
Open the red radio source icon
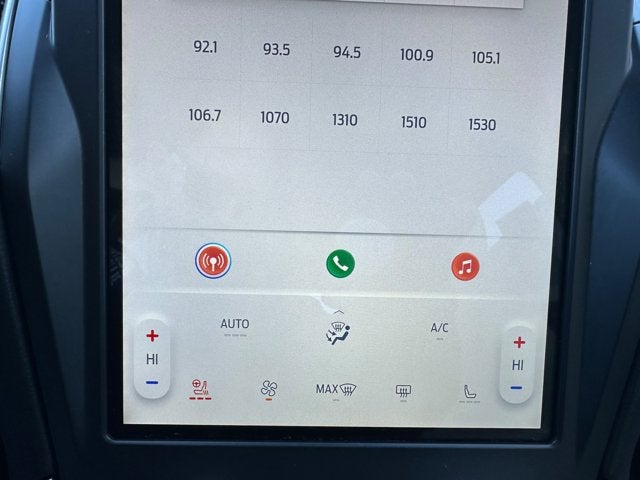tap(213, 261)
